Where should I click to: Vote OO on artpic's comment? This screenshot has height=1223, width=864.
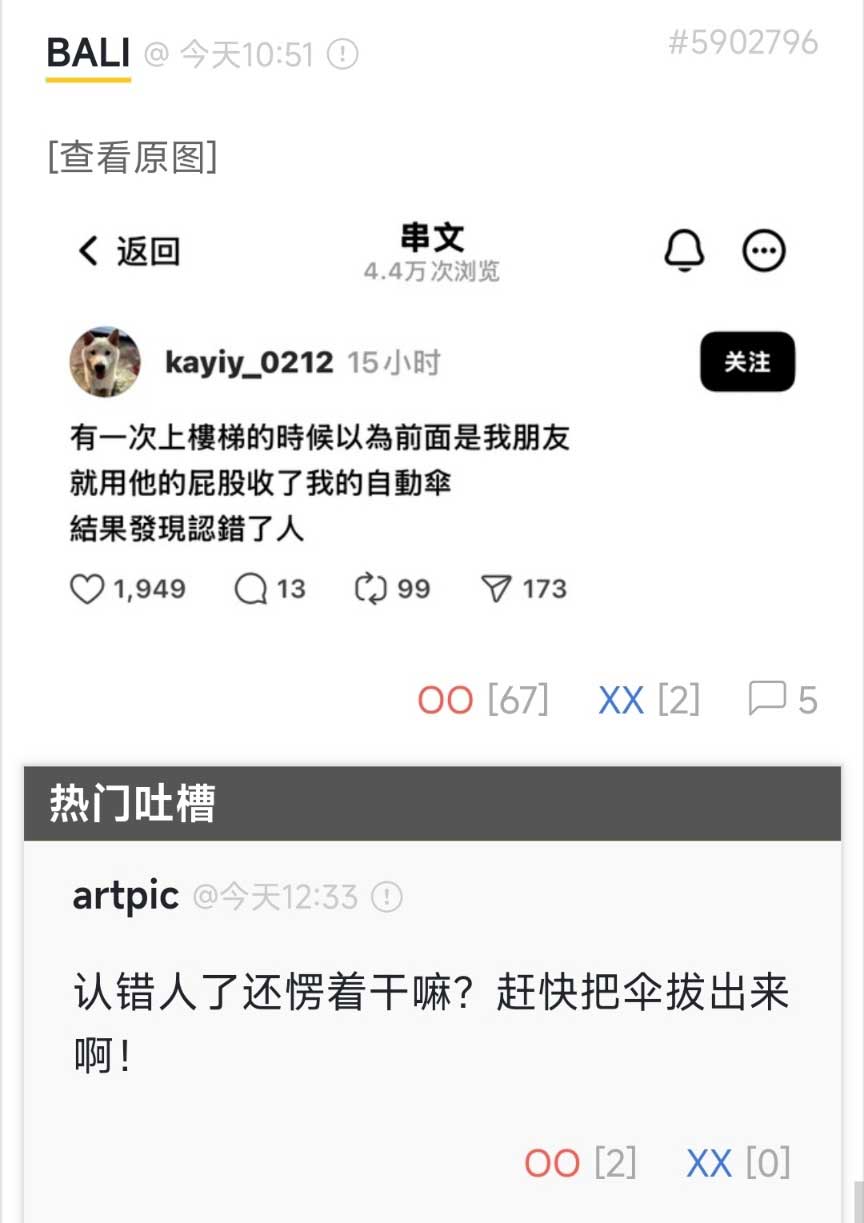(552, 1163)
